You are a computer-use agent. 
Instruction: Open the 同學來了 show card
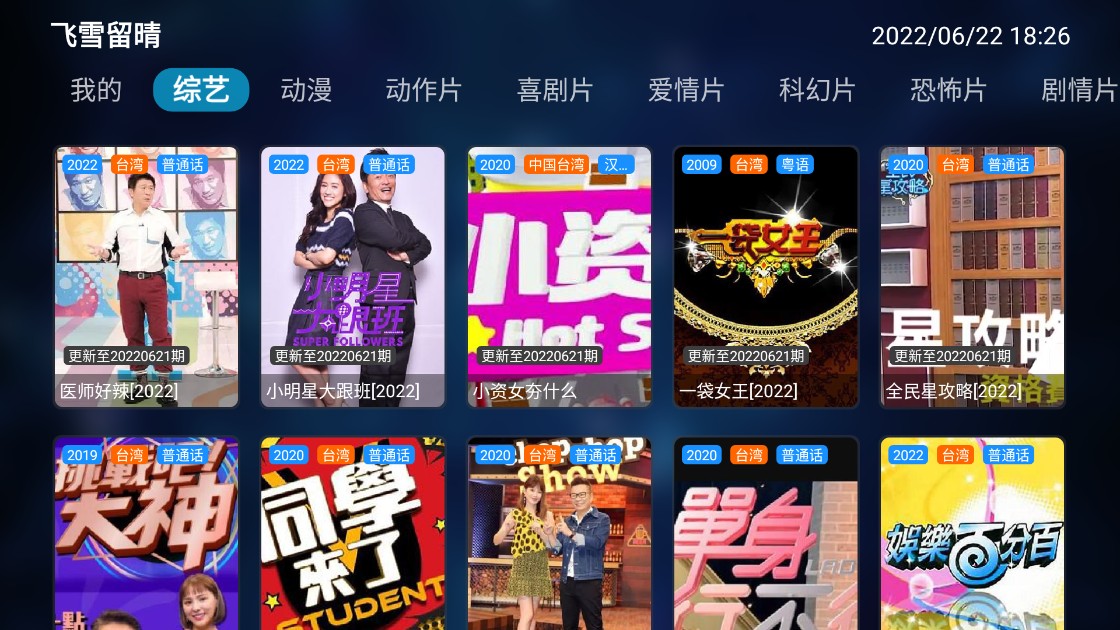(x=353, y=535)
